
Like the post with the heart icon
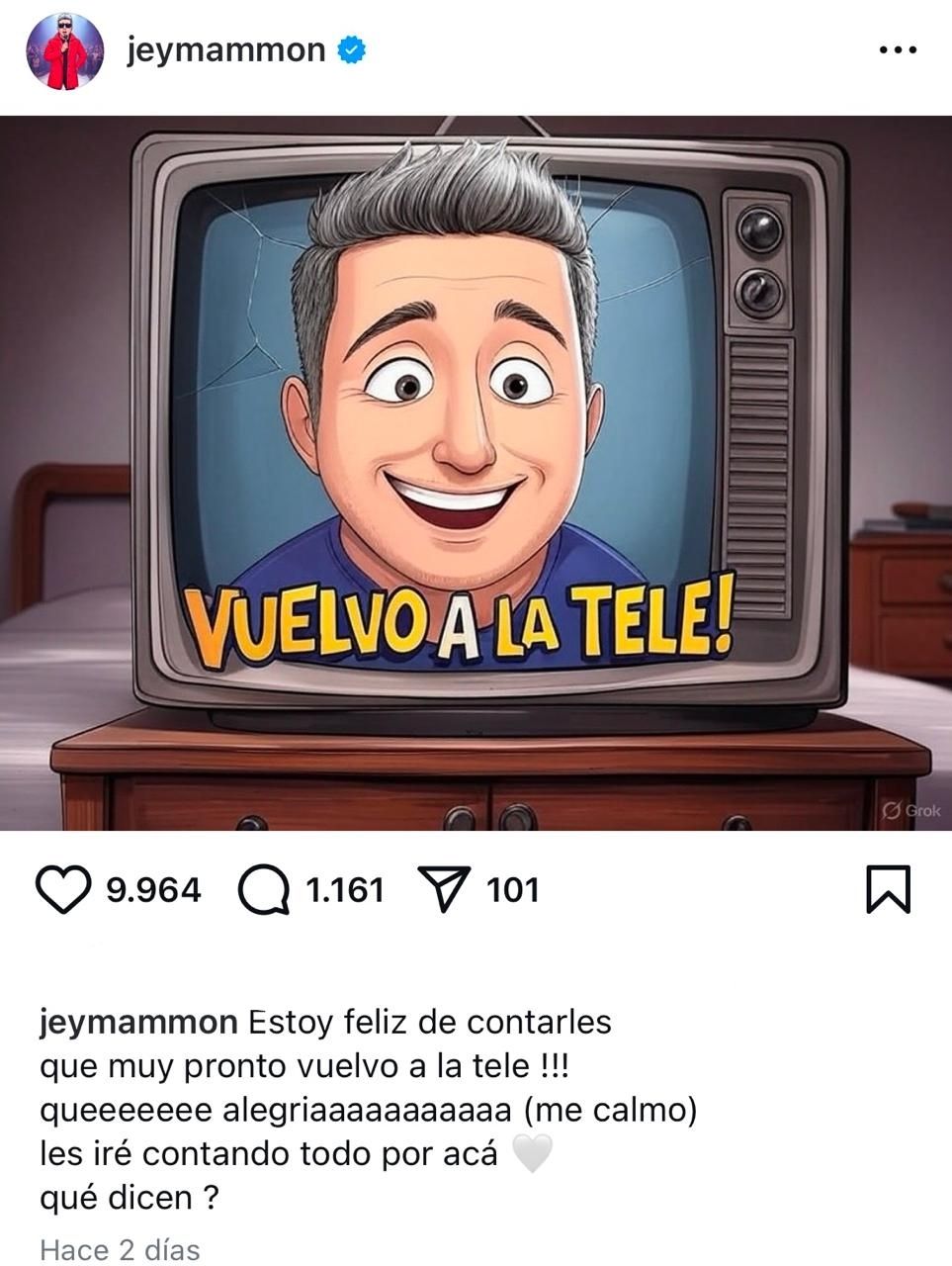pyautogui.click(x=63, y=889)
